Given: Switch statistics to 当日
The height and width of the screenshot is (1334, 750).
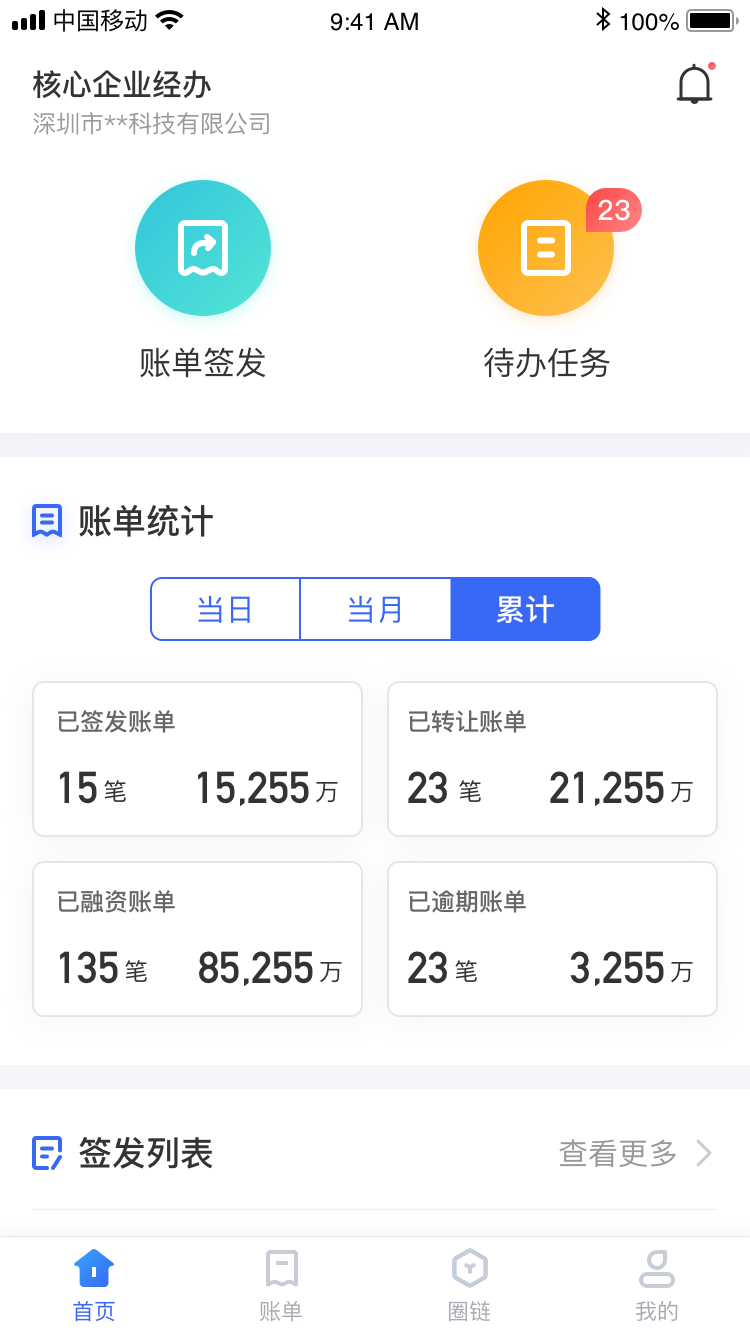Looking at the screenshot, I should click(225, 609).
